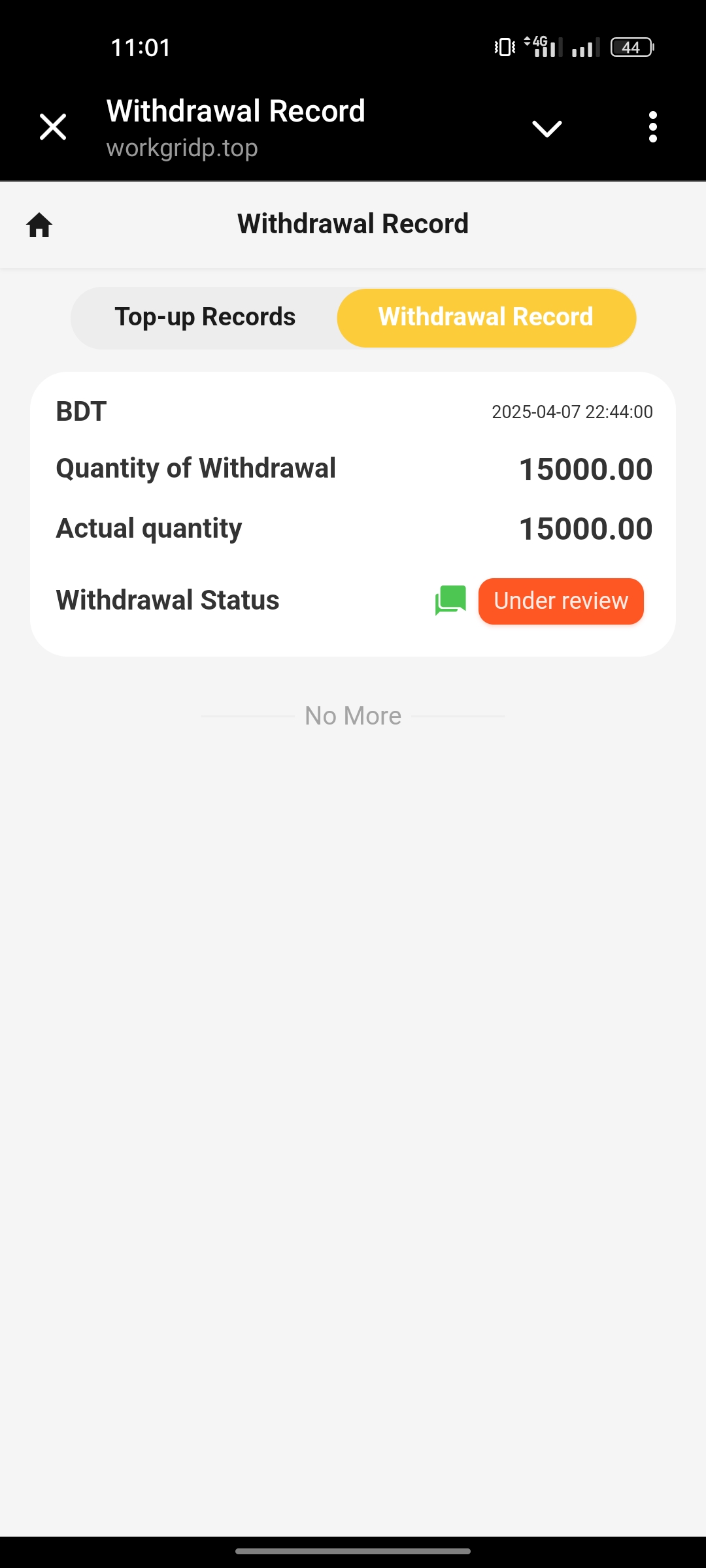Open the green chat icon beside status
Image resolution: width=706 pixels, height=1568 pixels.
click(450, 600)
